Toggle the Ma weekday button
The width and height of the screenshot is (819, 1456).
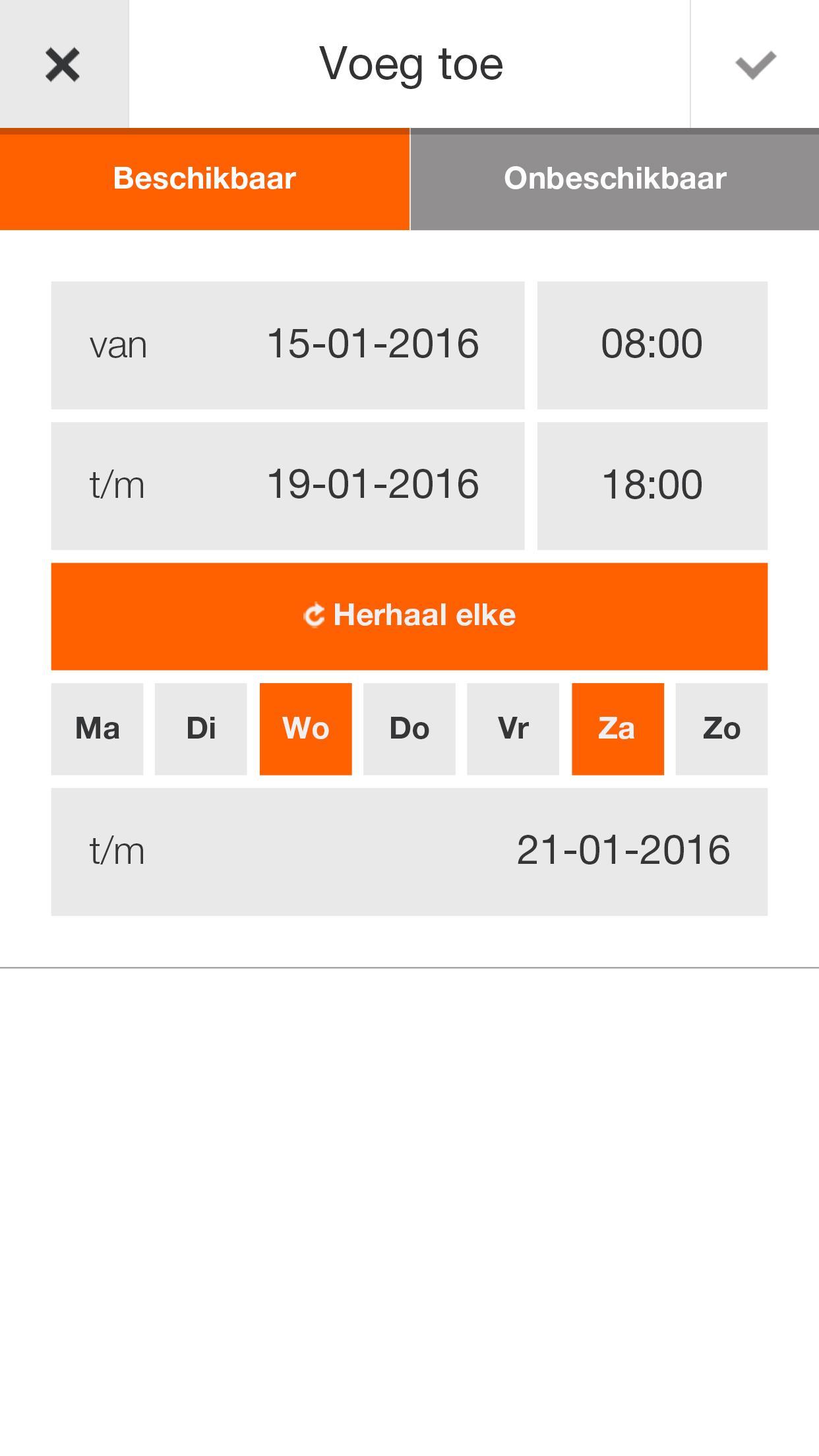(97, 728)
